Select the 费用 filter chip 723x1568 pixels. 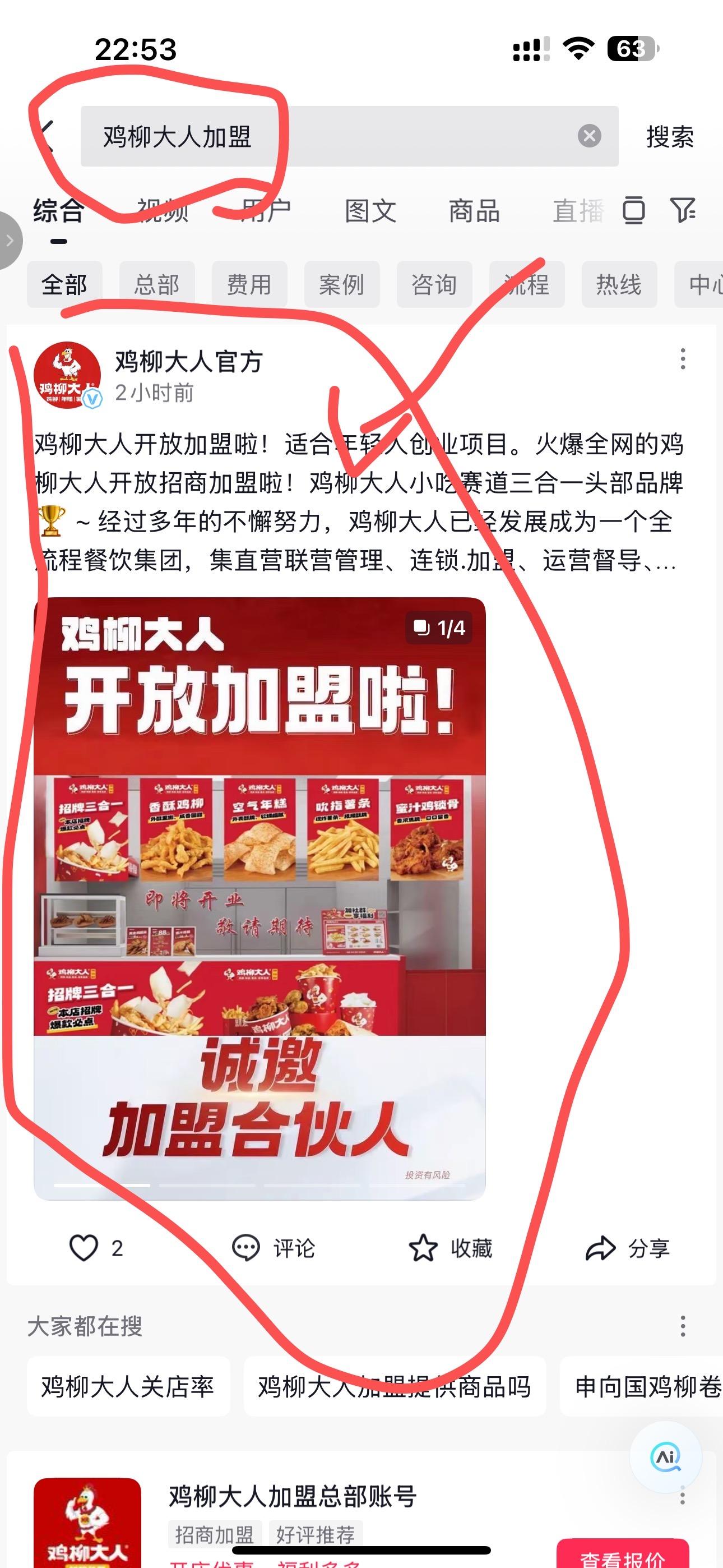click(249, 284)
